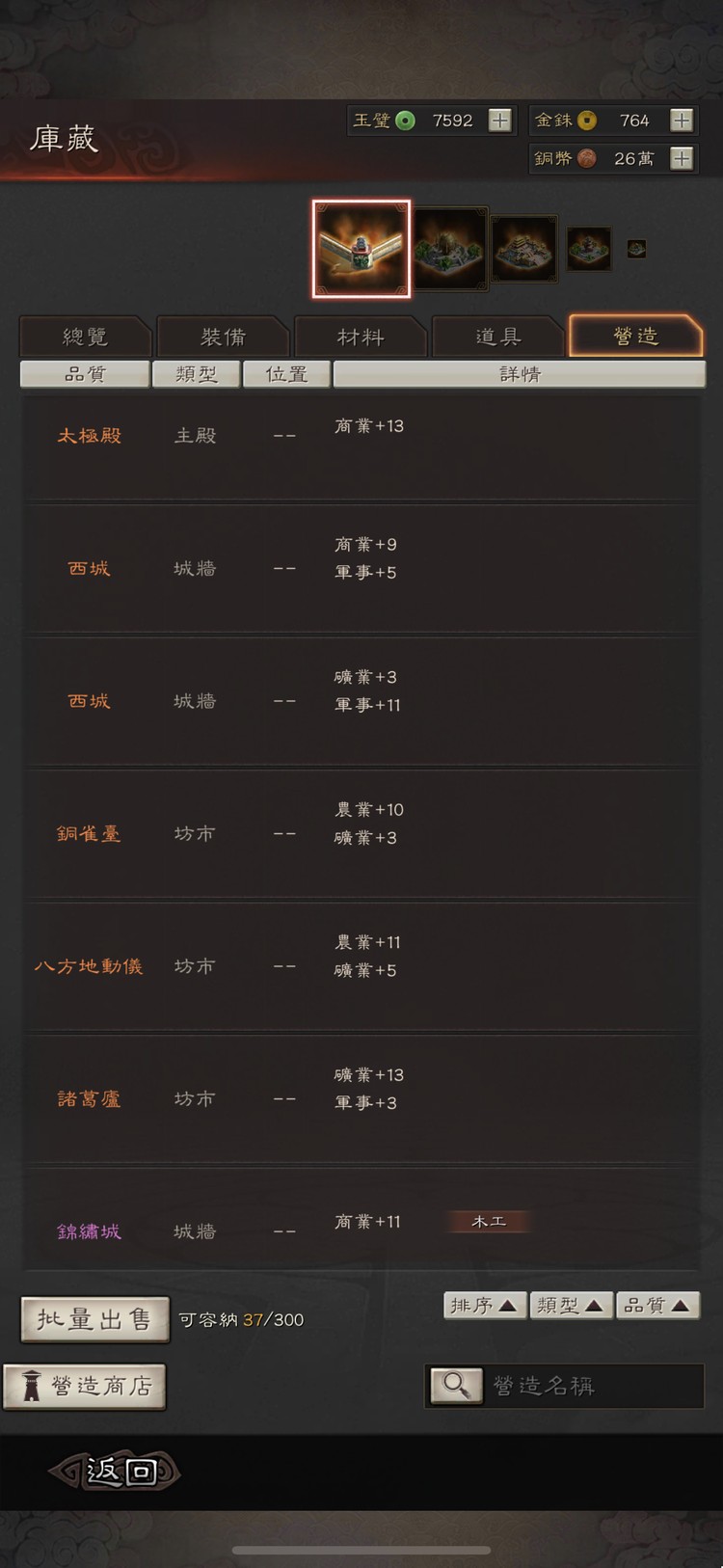Tap the plus icon next to 金銖 gold
723x1568 pixels.
point(683,121)
